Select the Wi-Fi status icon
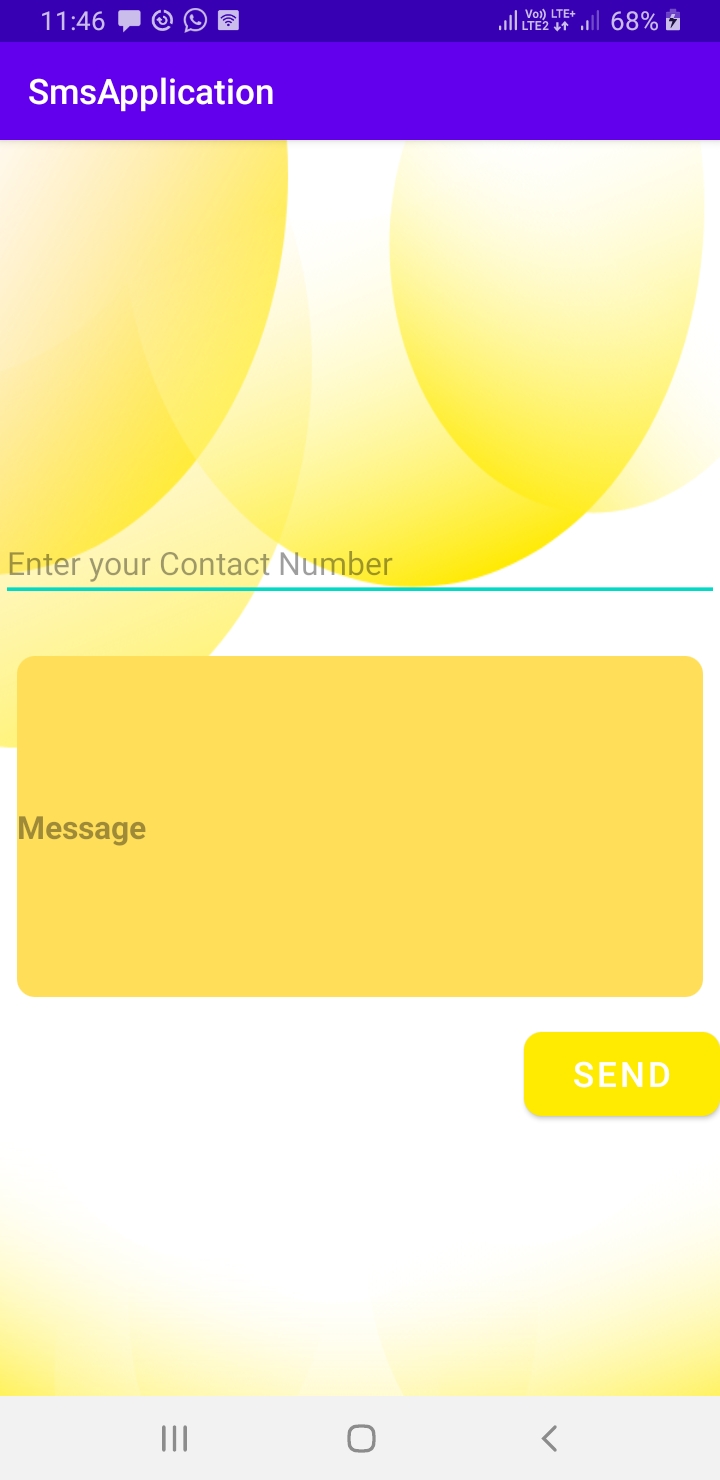The image size is (720, 1480). (229, 20)
